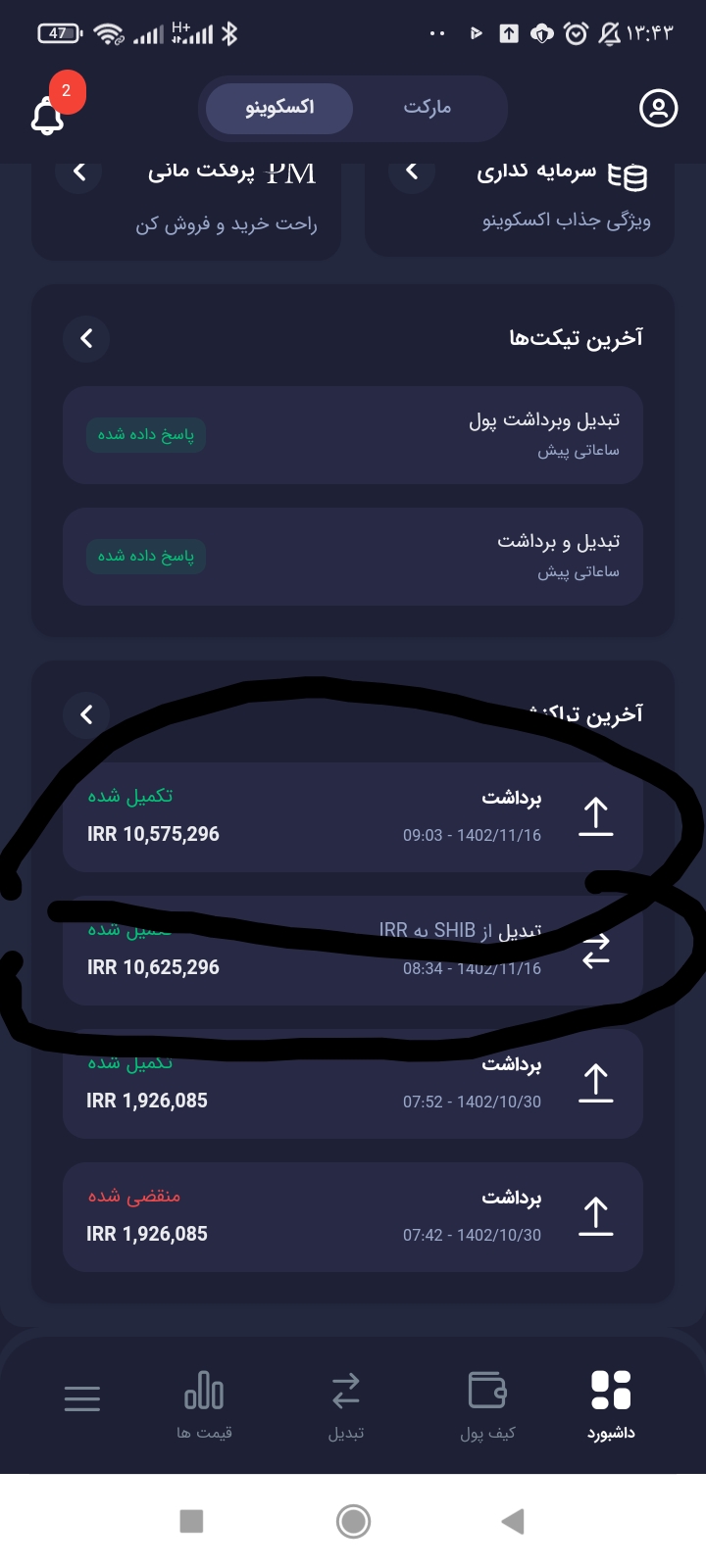Open the latest transactions section arrow

pyautogui.click(x=86, y=714)
